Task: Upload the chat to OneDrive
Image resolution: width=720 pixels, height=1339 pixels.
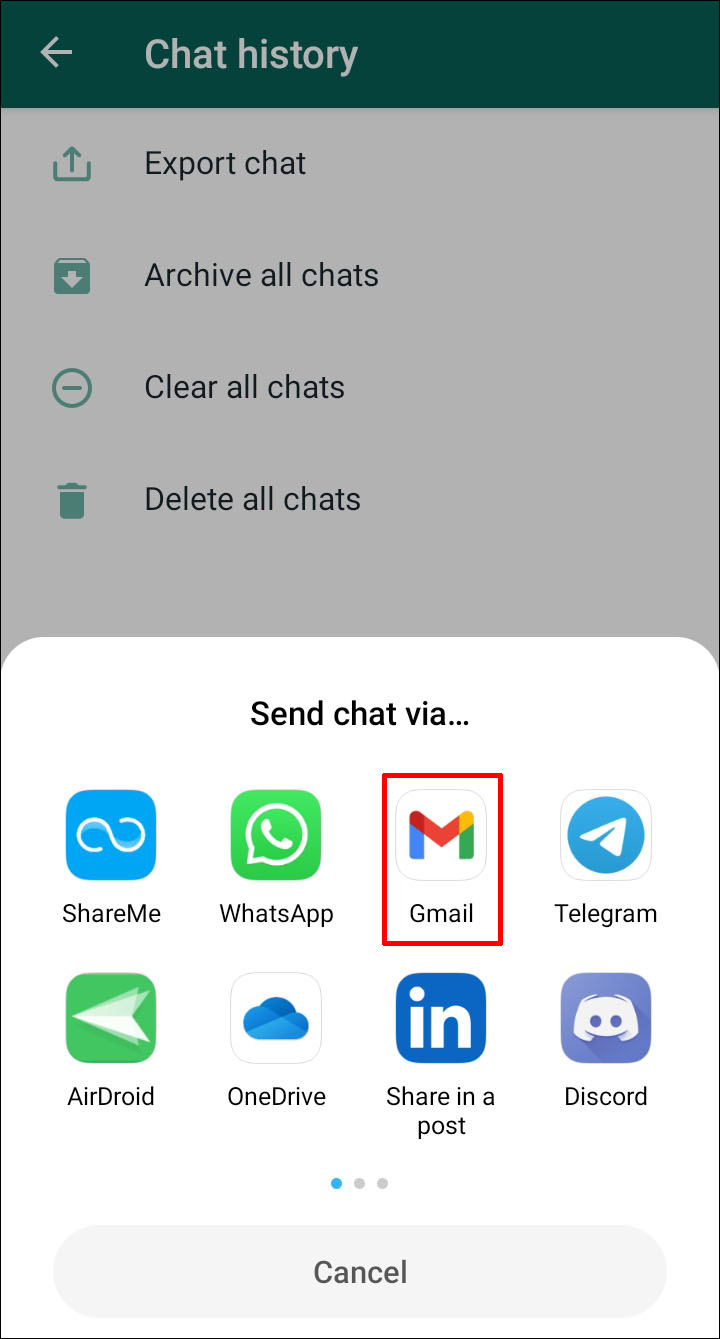Action: [x=276, y=1019]
